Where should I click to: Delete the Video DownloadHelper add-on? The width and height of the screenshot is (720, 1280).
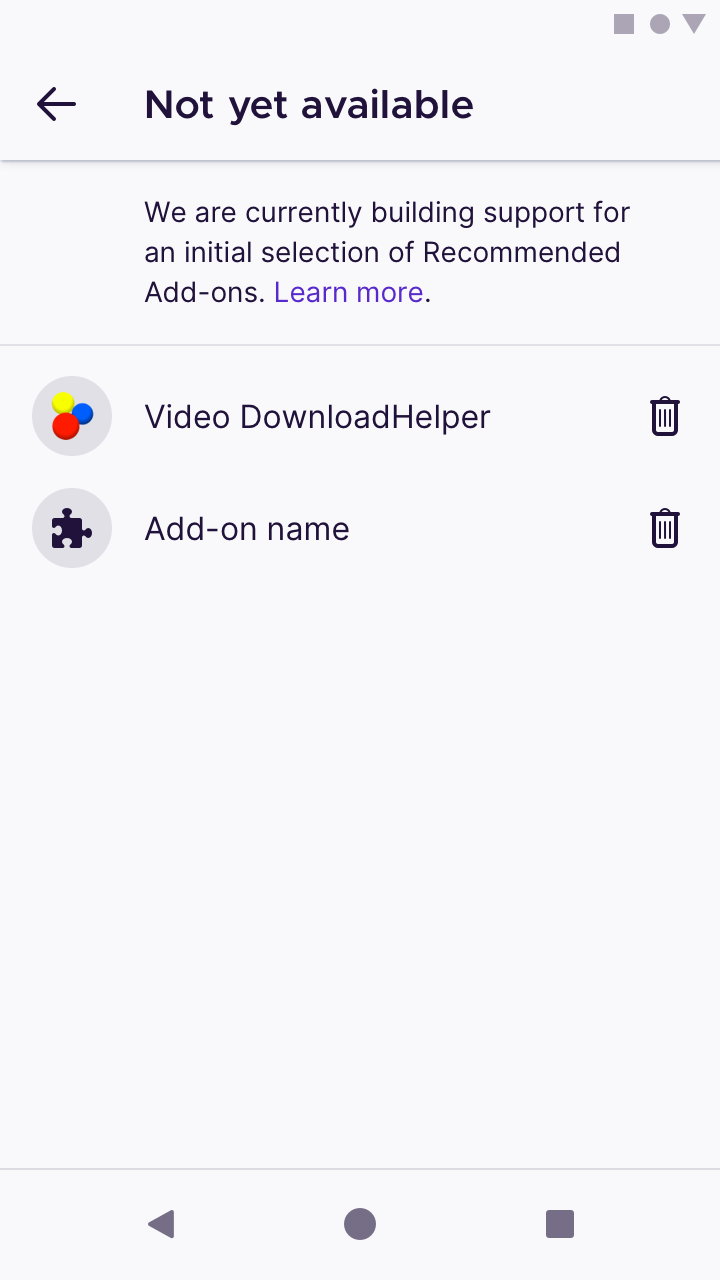click(665, 416)
